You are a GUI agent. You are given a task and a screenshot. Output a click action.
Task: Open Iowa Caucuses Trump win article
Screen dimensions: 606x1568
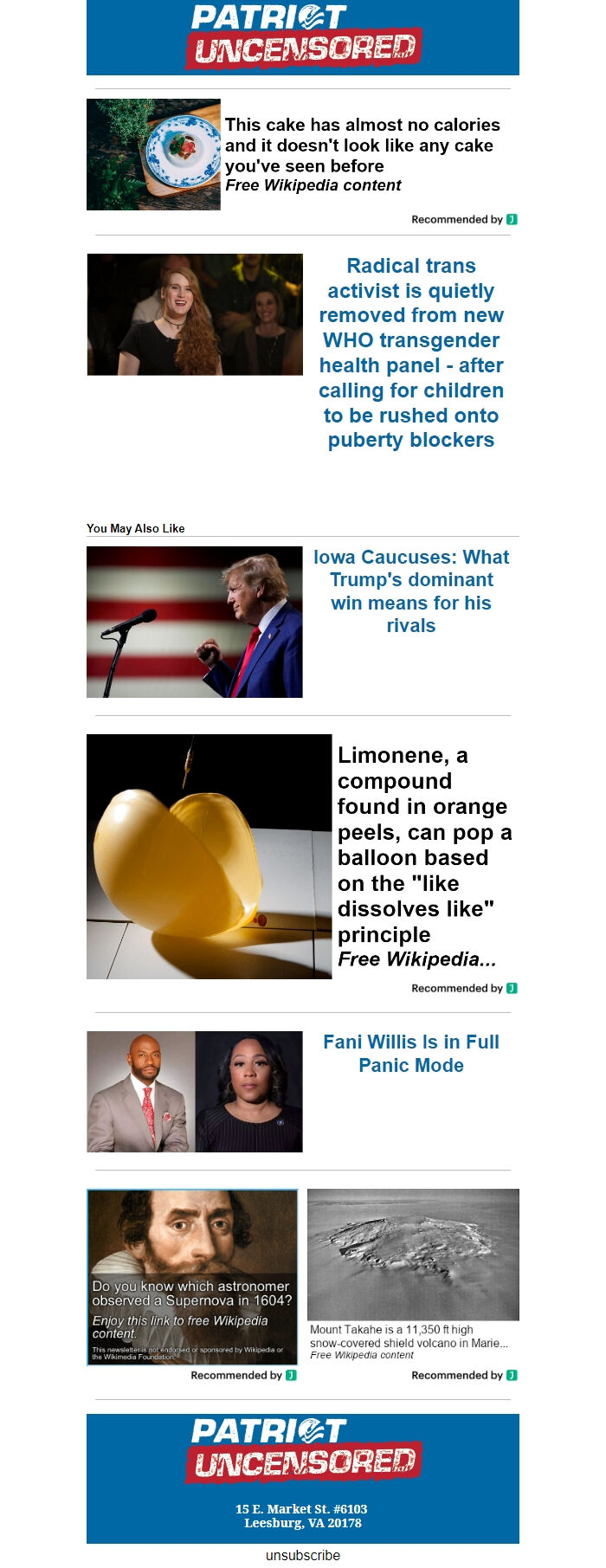(x=410, y=591)
